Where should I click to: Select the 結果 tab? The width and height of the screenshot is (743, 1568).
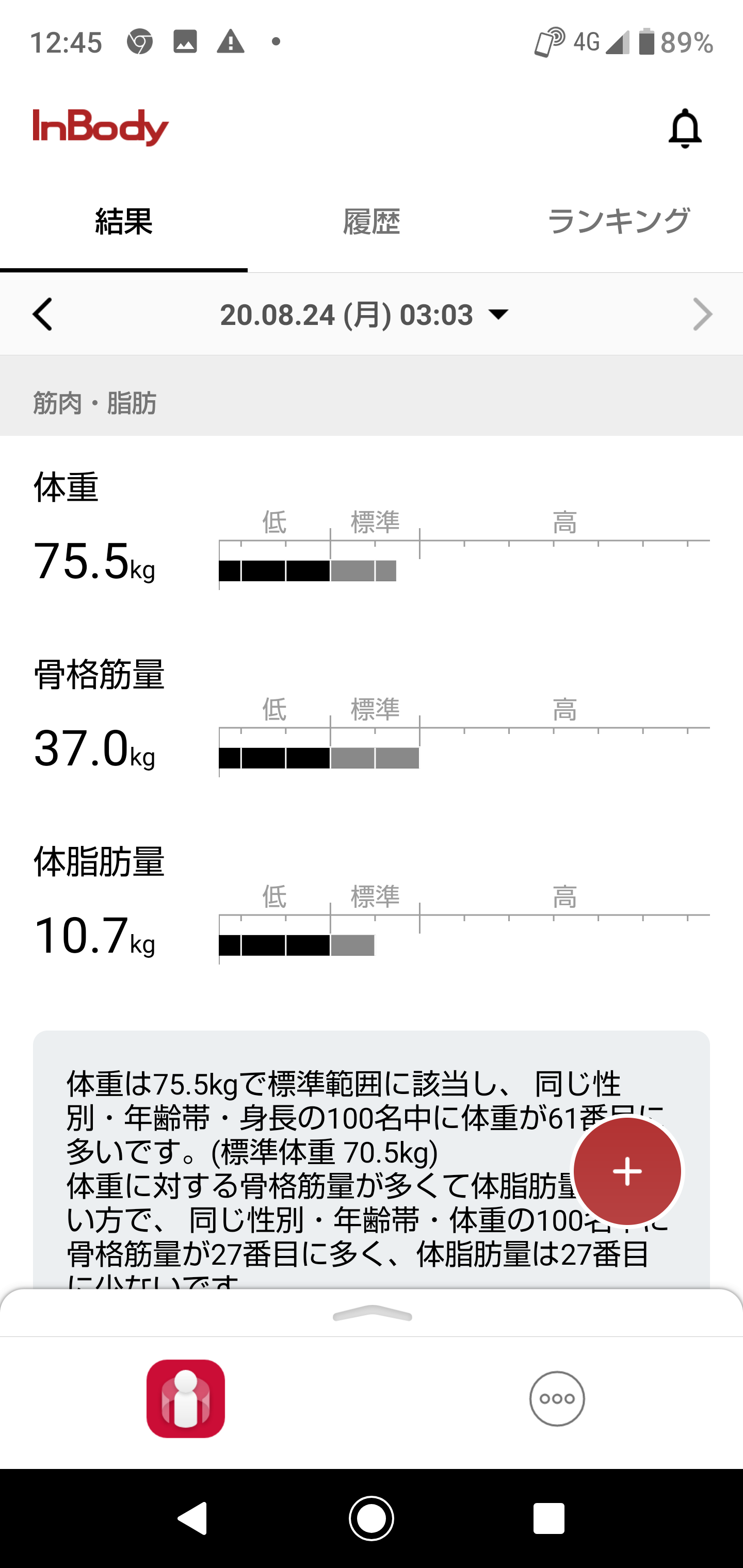coord(124,222)
